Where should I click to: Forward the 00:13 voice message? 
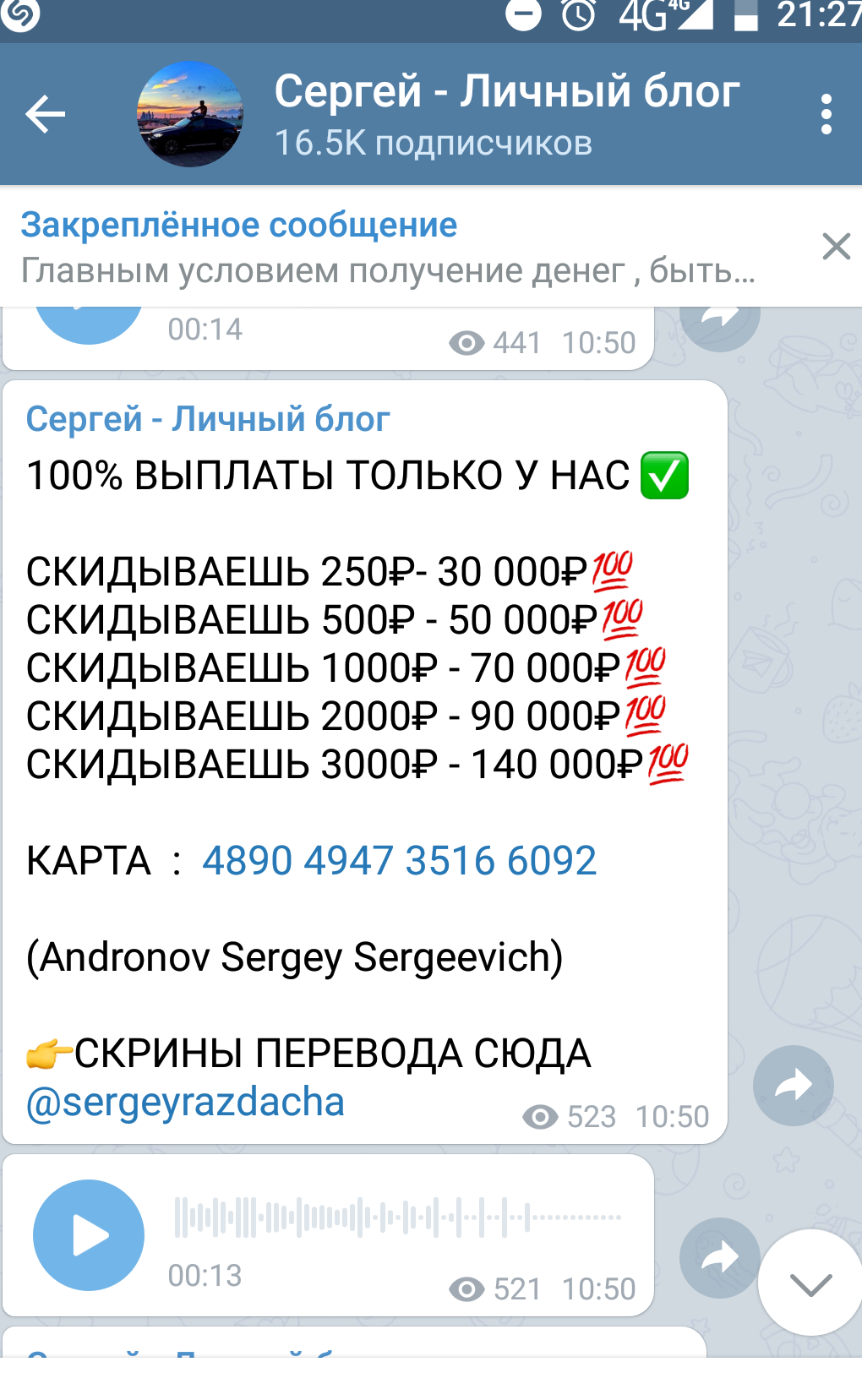pyautogui.click(x=719, y=1258)
